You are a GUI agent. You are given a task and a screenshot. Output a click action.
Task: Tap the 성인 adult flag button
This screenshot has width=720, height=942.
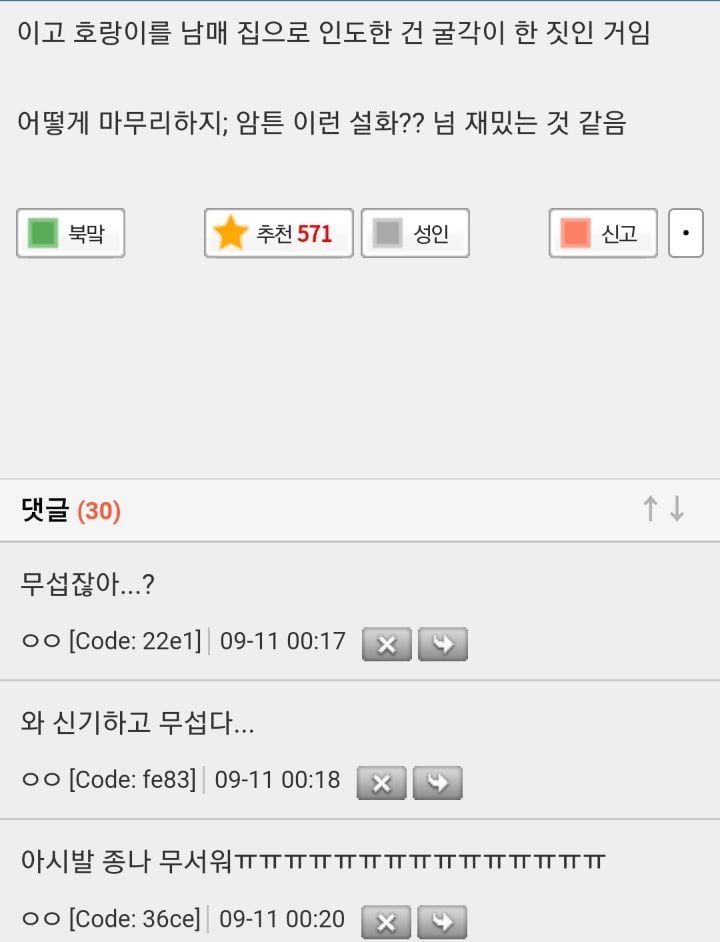tap(414, 234)
